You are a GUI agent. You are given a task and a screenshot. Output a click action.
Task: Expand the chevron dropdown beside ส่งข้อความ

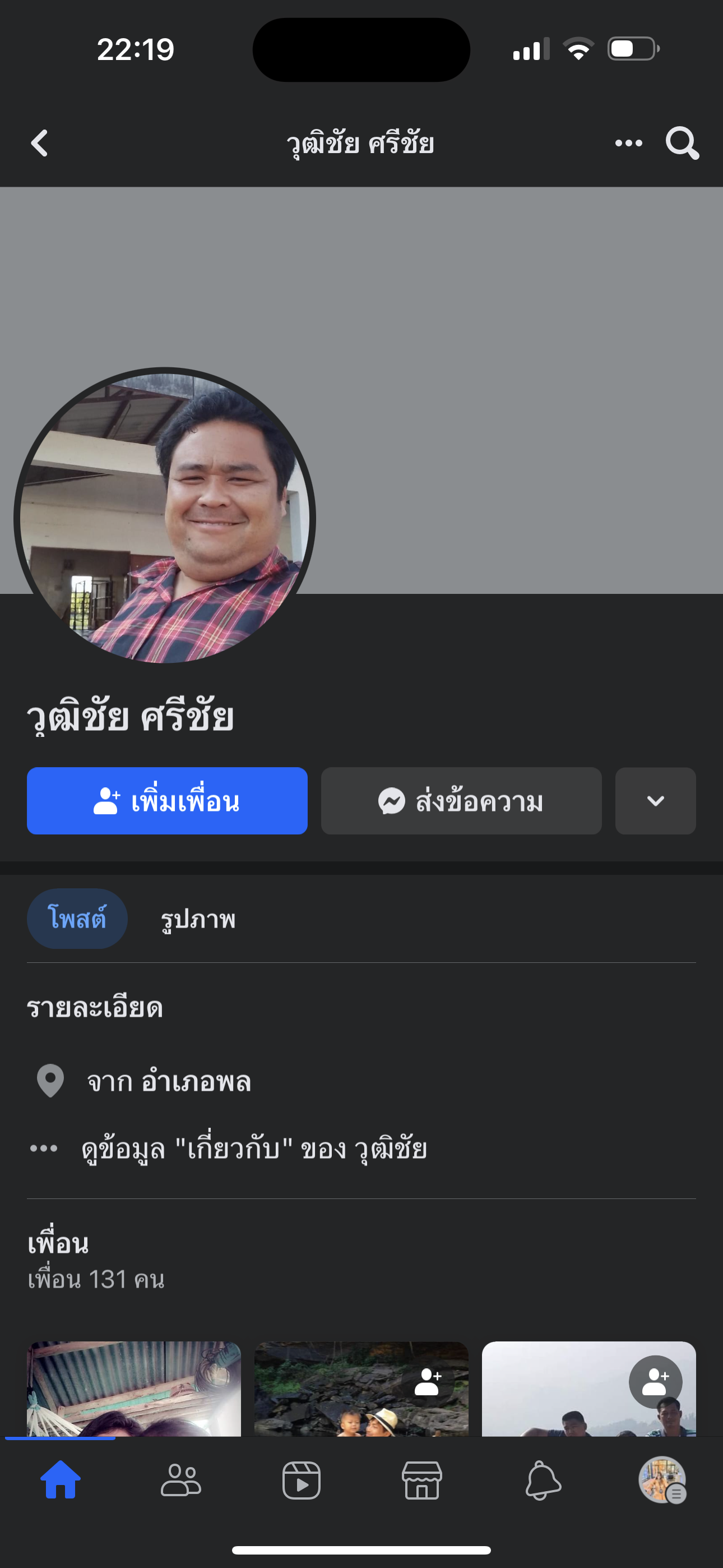pos(655,800)
